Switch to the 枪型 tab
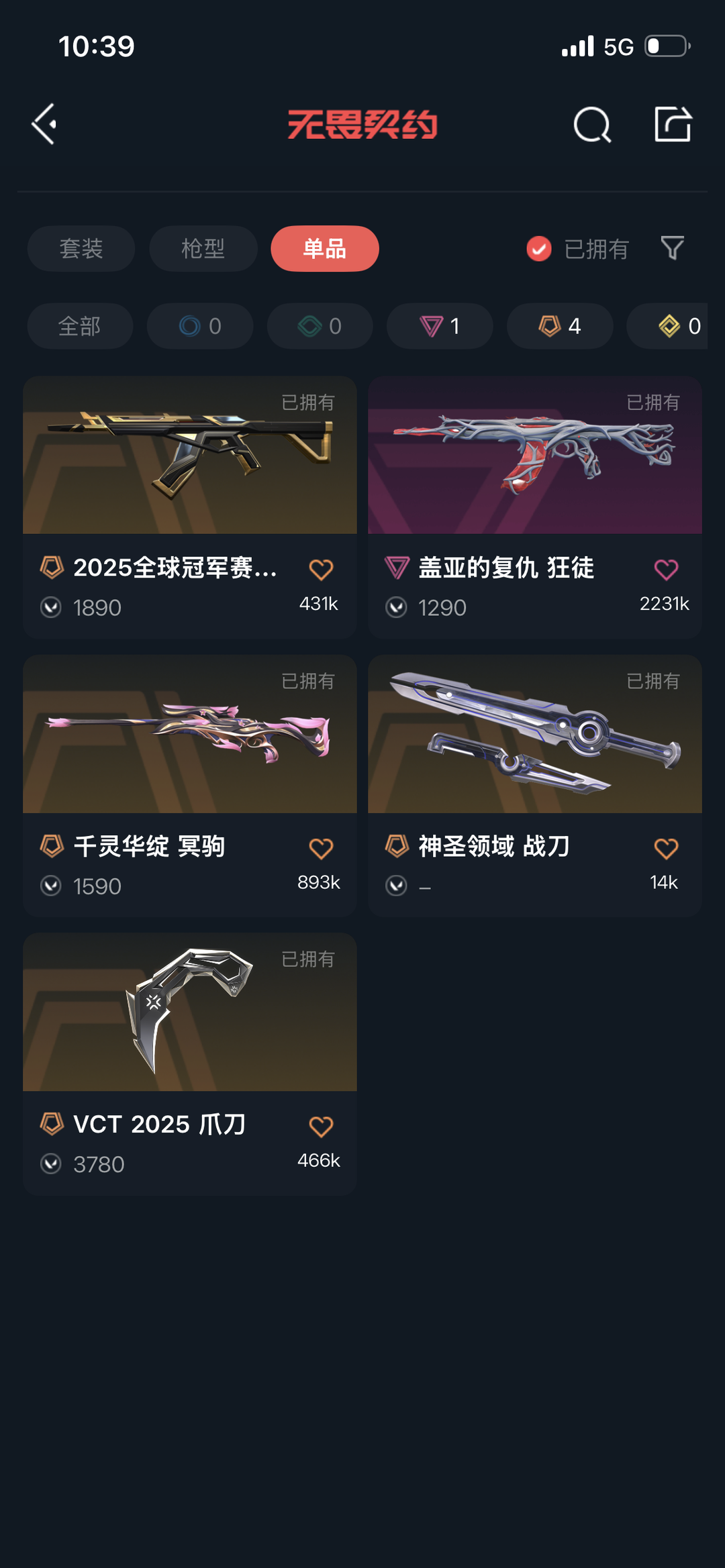The height and width of the screenshot is (1568, 725). click(x=203, y=249)
